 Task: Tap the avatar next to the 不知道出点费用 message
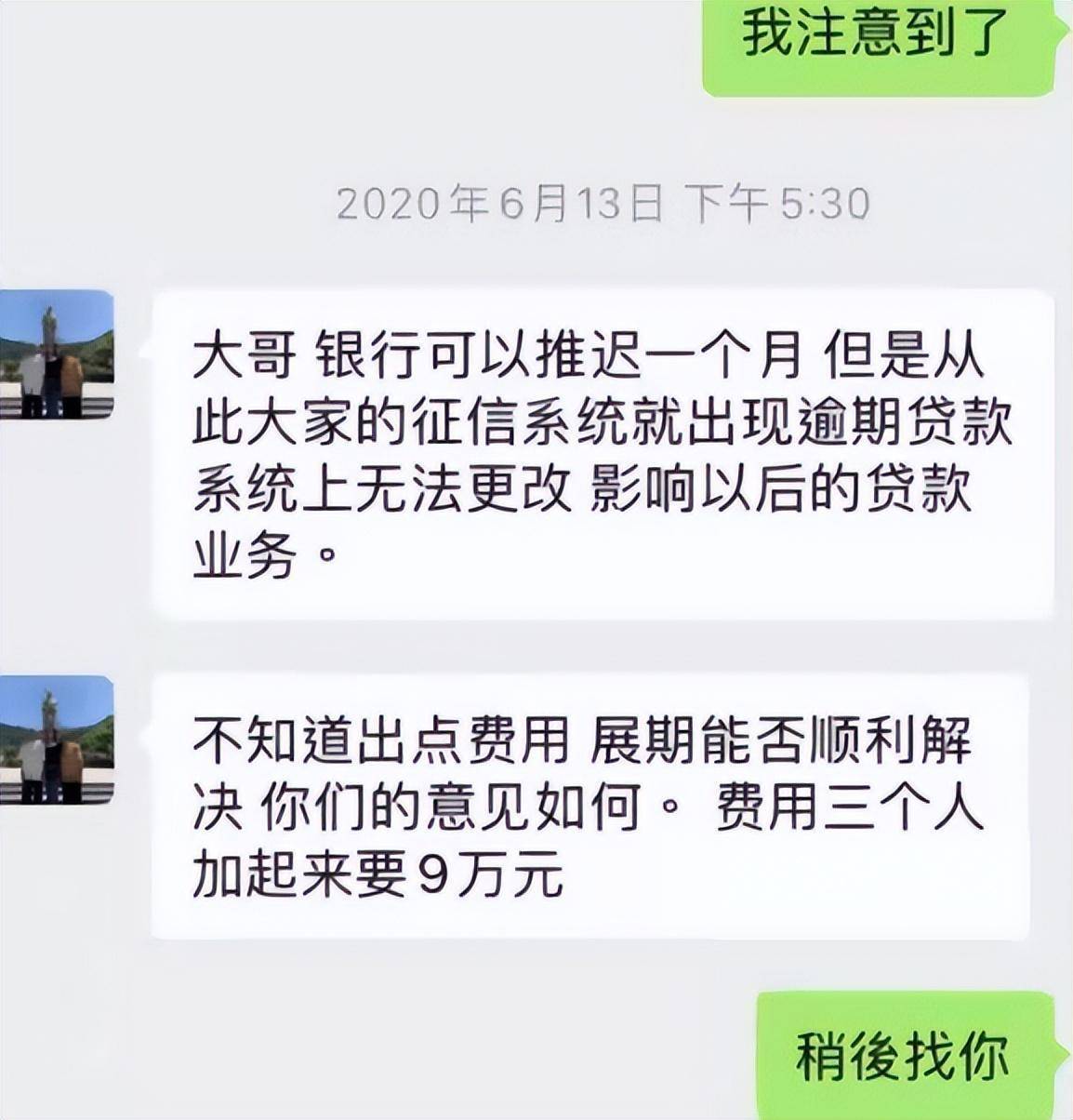tap(56, 740)
